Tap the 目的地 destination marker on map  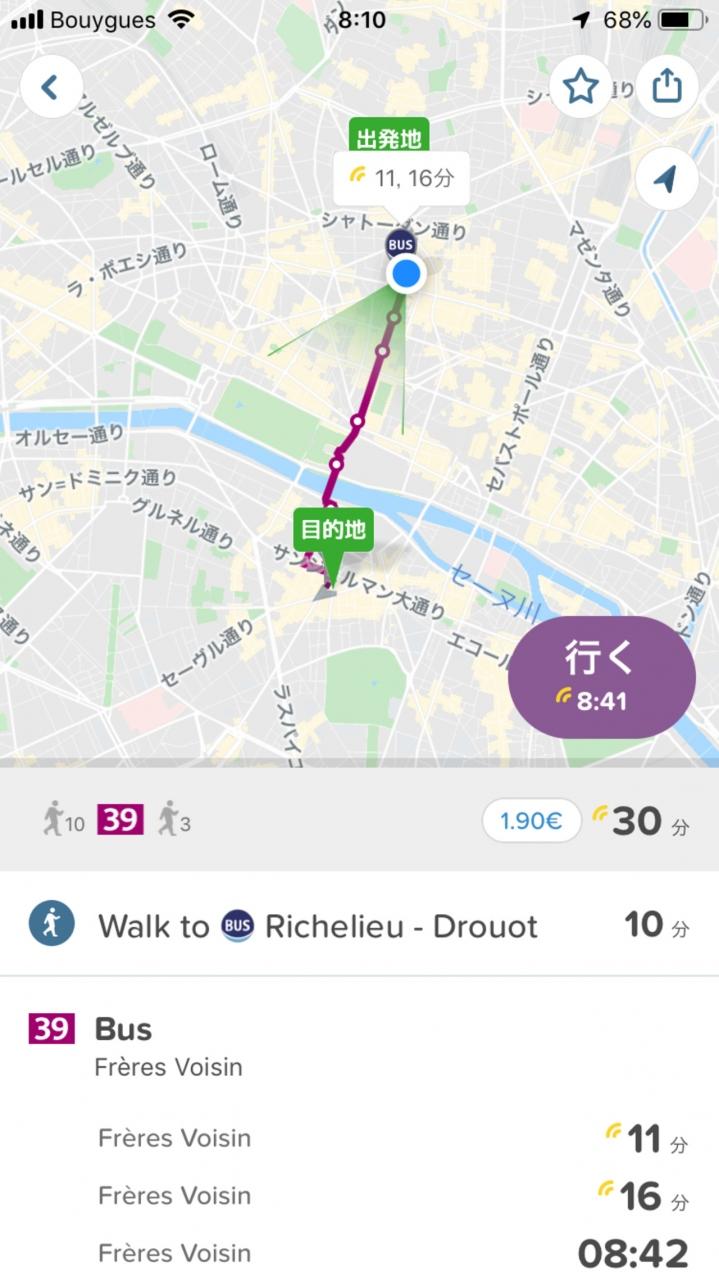(332, 531)
